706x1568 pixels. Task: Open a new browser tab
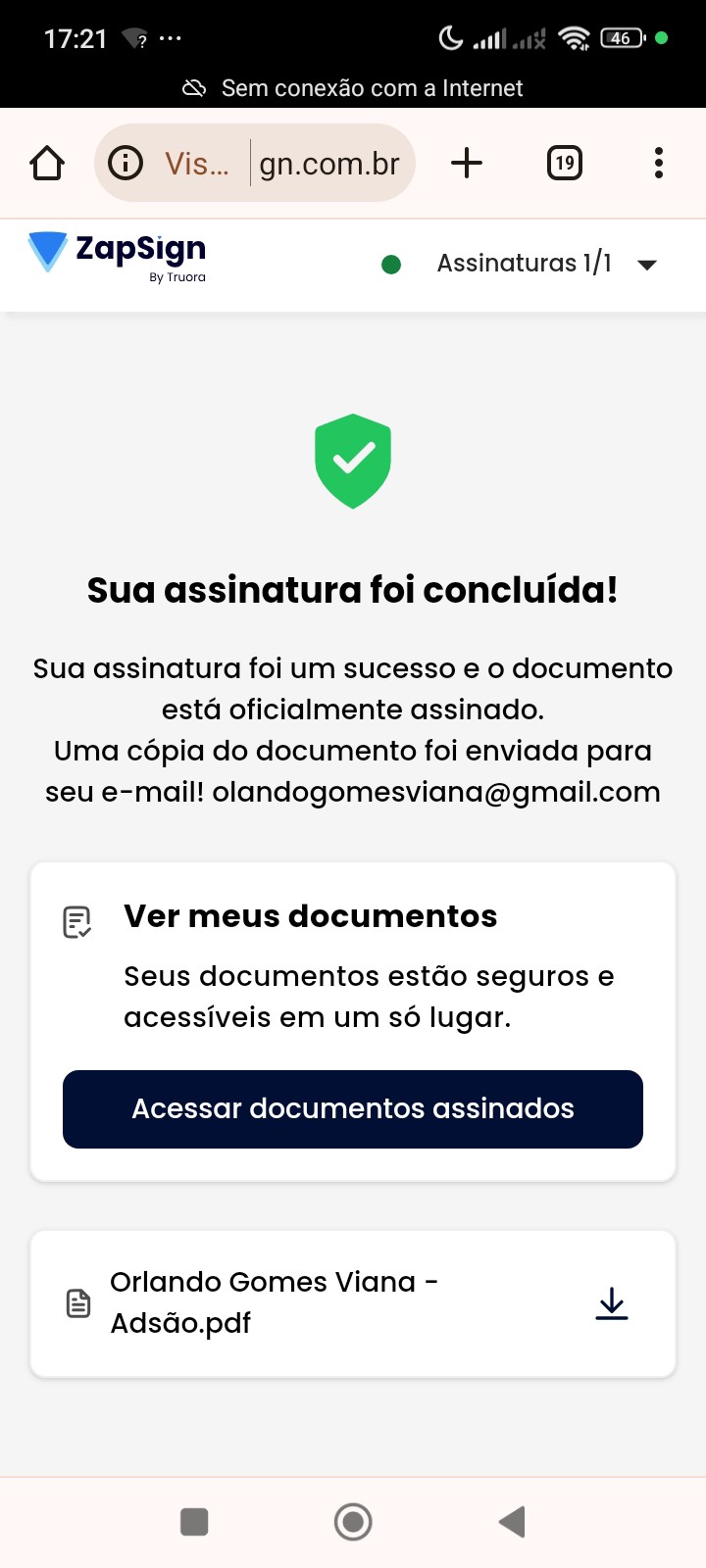coord(467,163)
